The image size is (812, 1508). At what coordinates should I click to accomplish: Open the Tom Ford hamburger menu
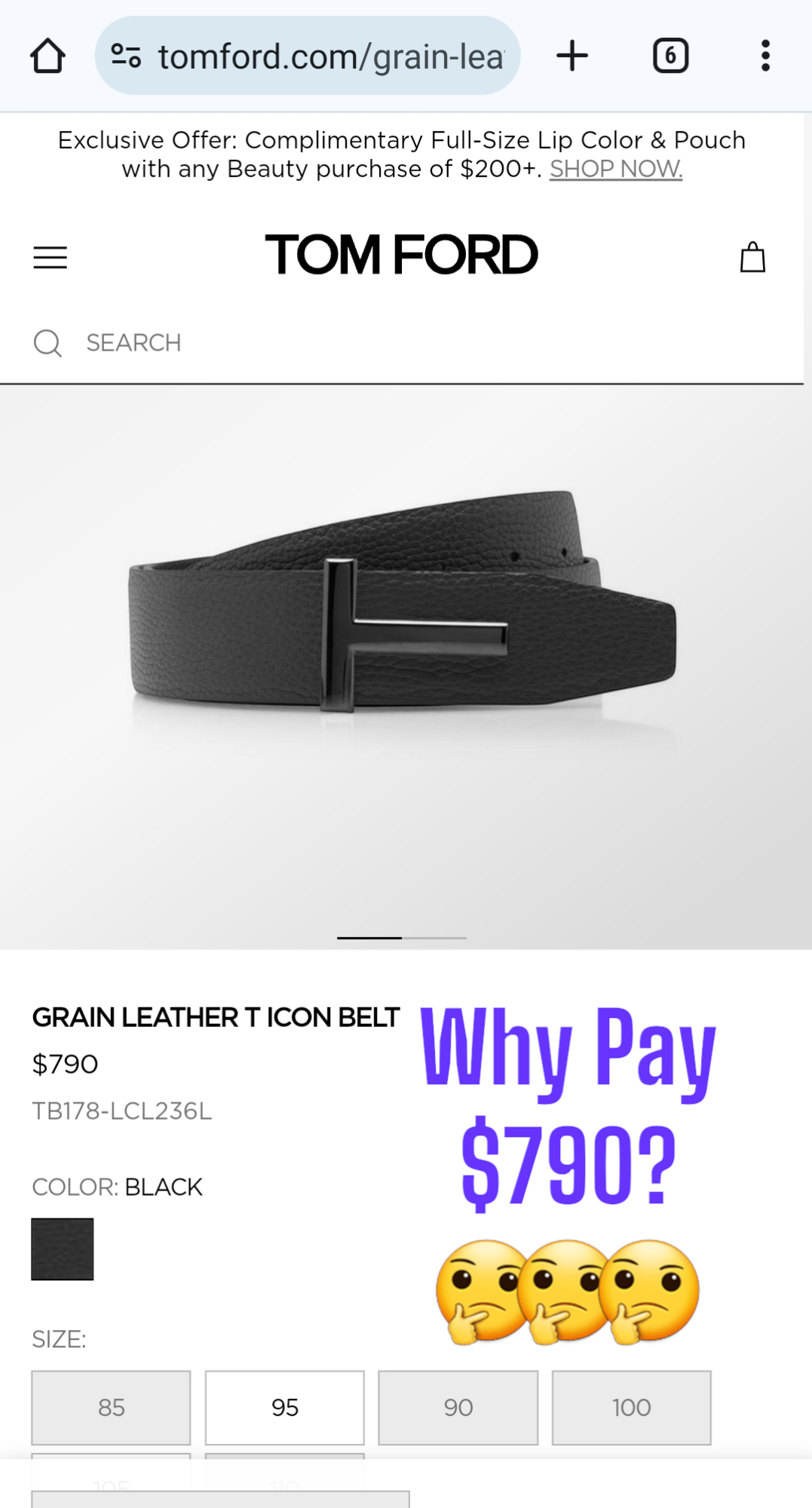pyautogui.click(x=51, y=258)
